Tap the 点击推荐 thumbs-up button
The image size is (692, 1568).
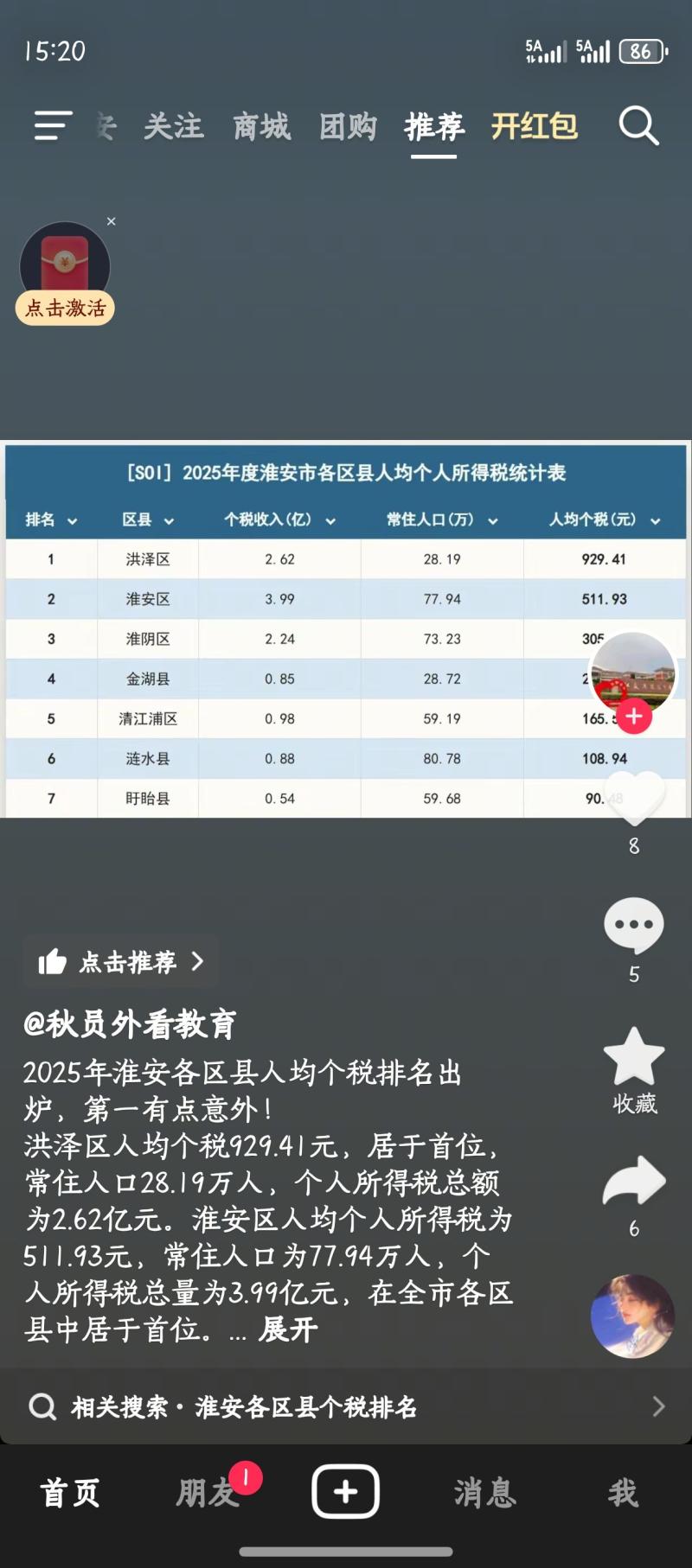[120, 961]
